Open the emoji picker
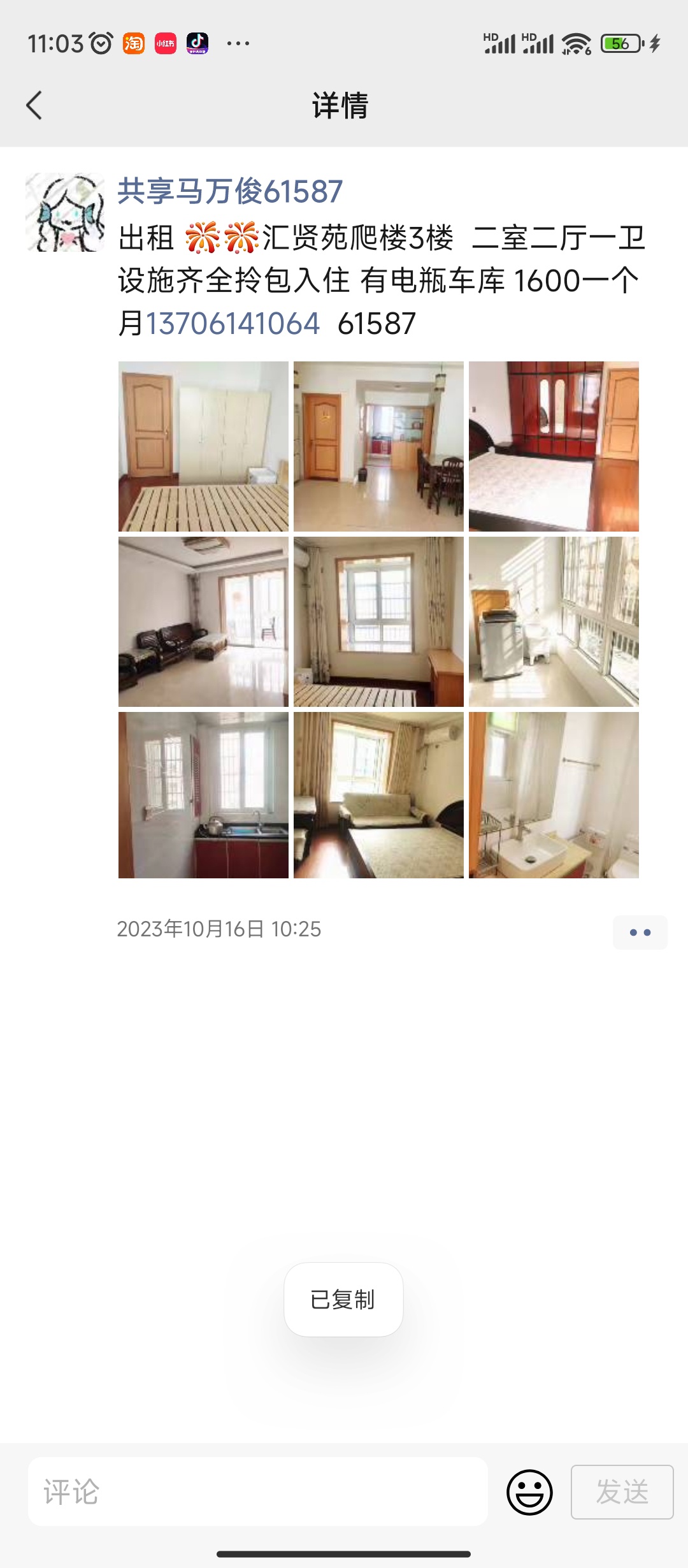The width and height of the screenshot is (688, 1568). click(x=529, y=1492)
